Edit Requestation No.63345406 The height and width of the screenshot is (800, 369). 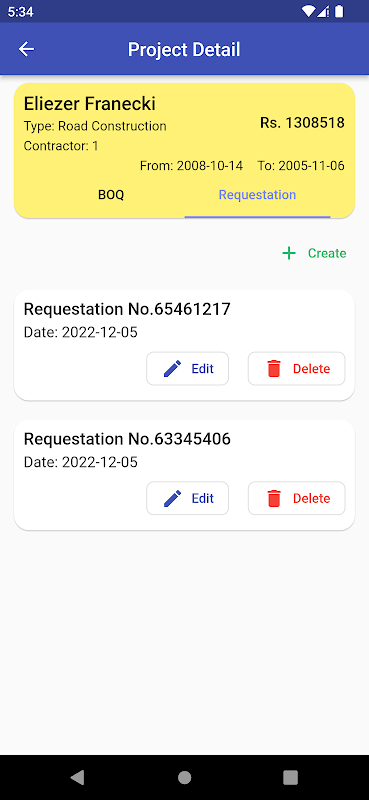[x=187, y=498]
